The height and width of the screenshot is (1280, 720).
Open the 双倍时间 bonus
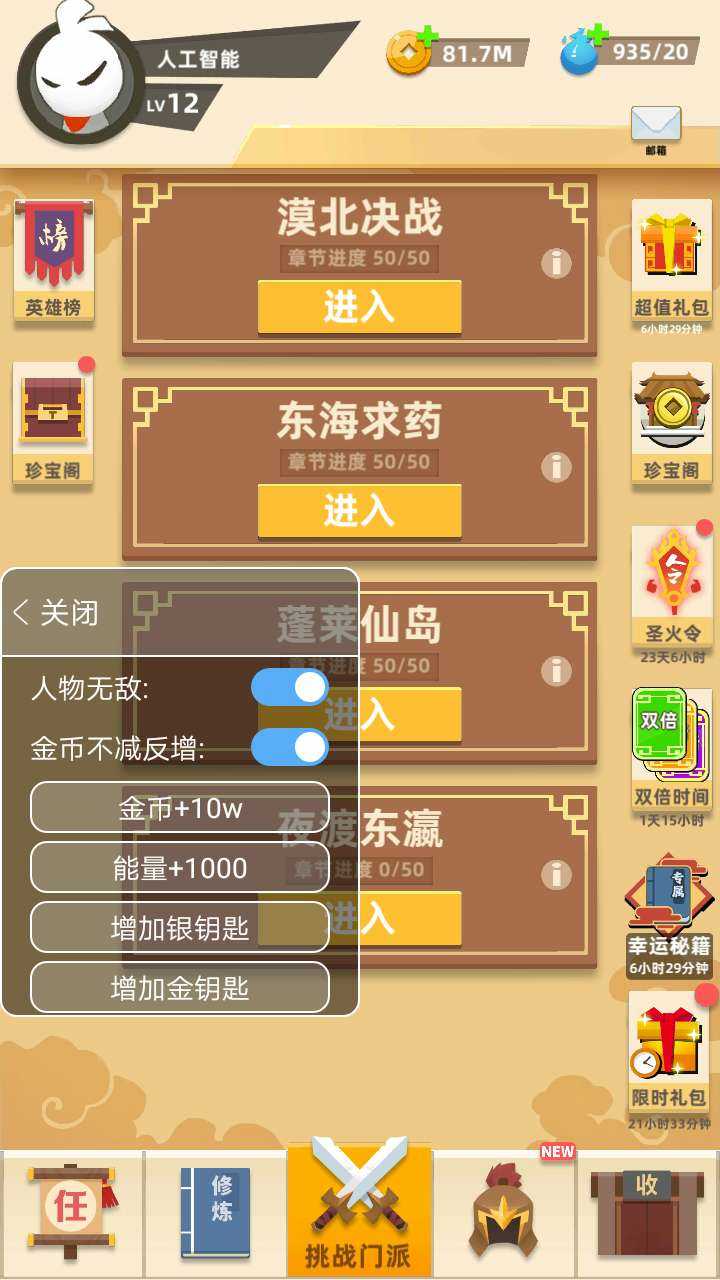click(x=671, y=750)
